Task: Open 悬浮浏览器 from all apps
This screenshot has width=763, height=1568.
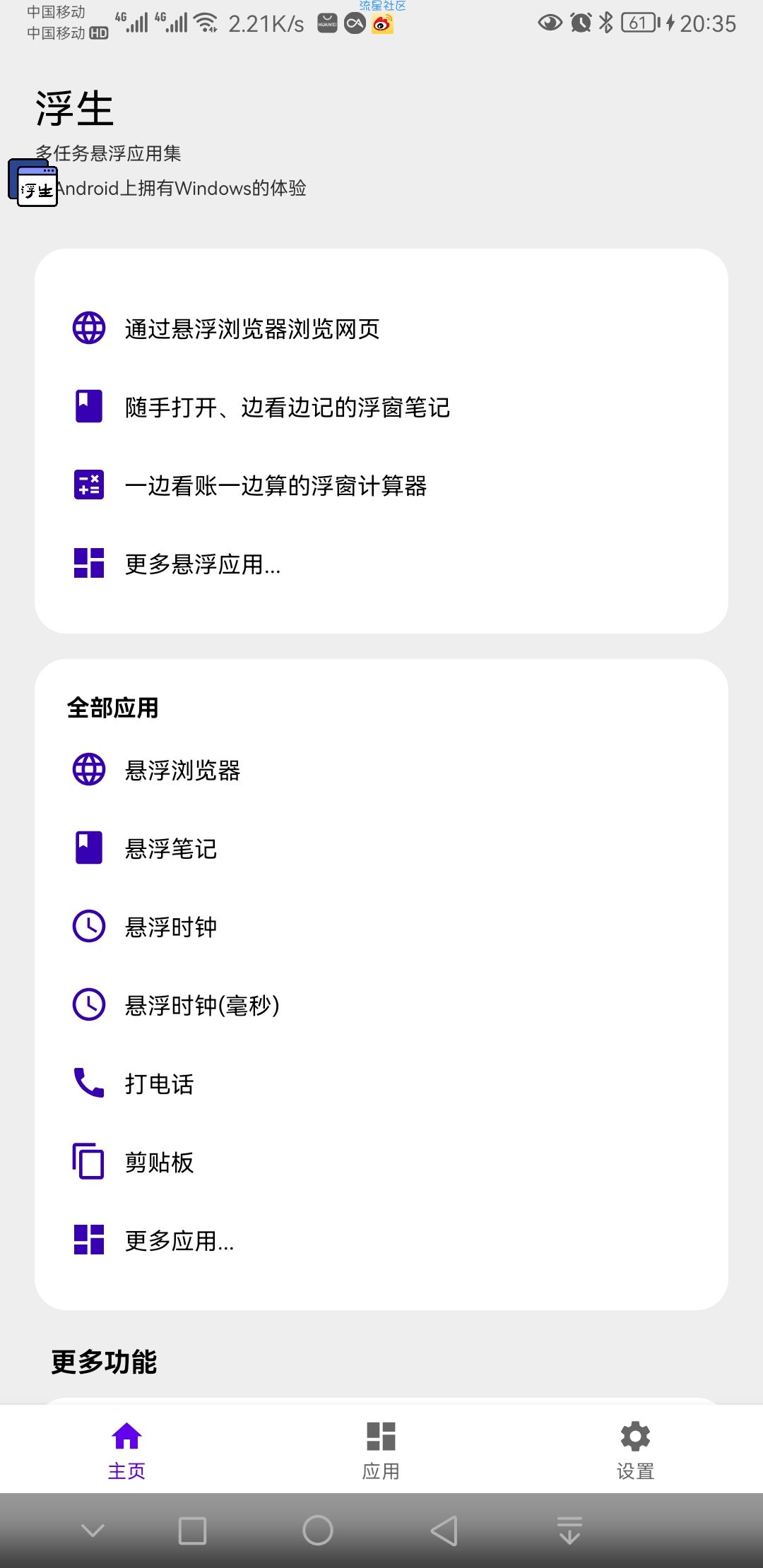Action: [x=182, y=770]
